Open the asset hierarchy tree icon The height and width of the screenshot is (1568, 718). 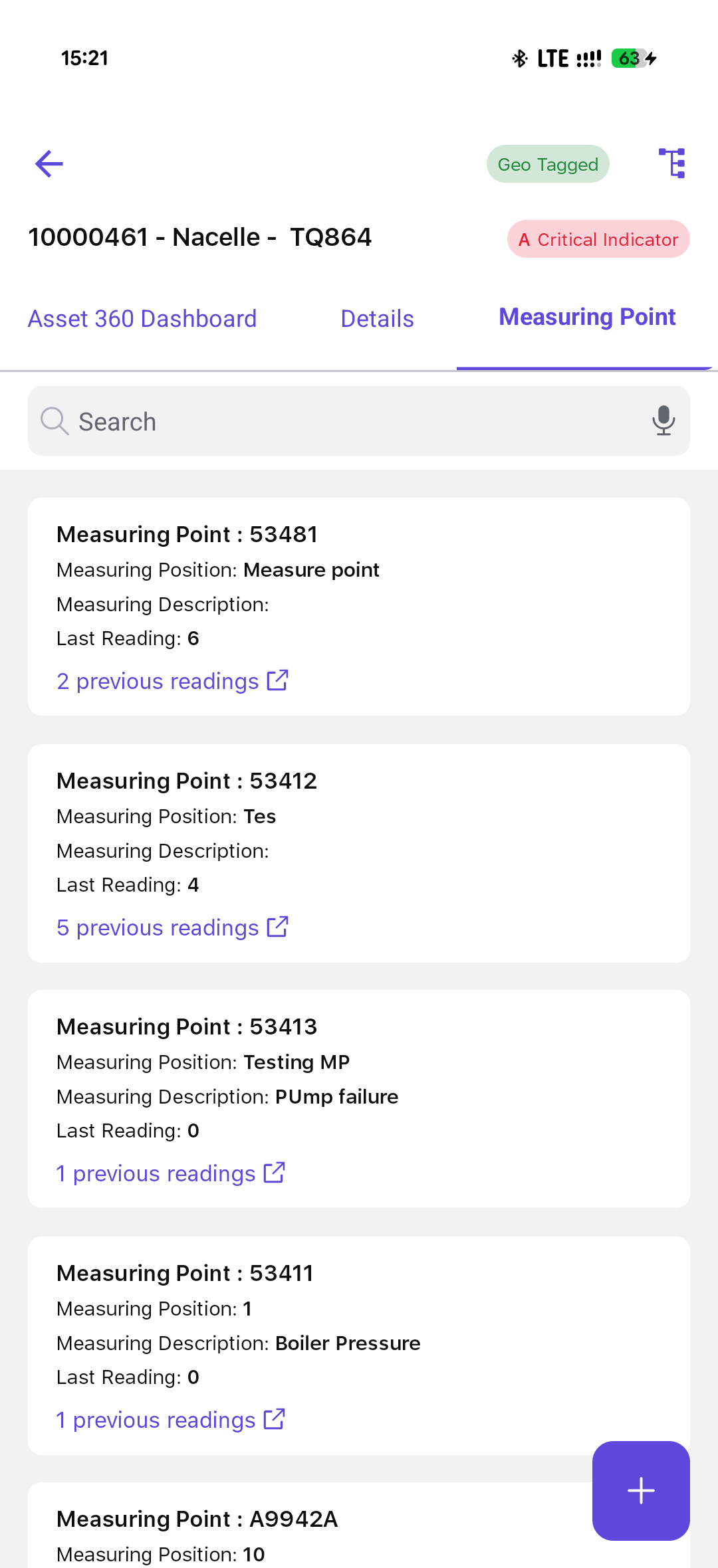click(672, 163)
